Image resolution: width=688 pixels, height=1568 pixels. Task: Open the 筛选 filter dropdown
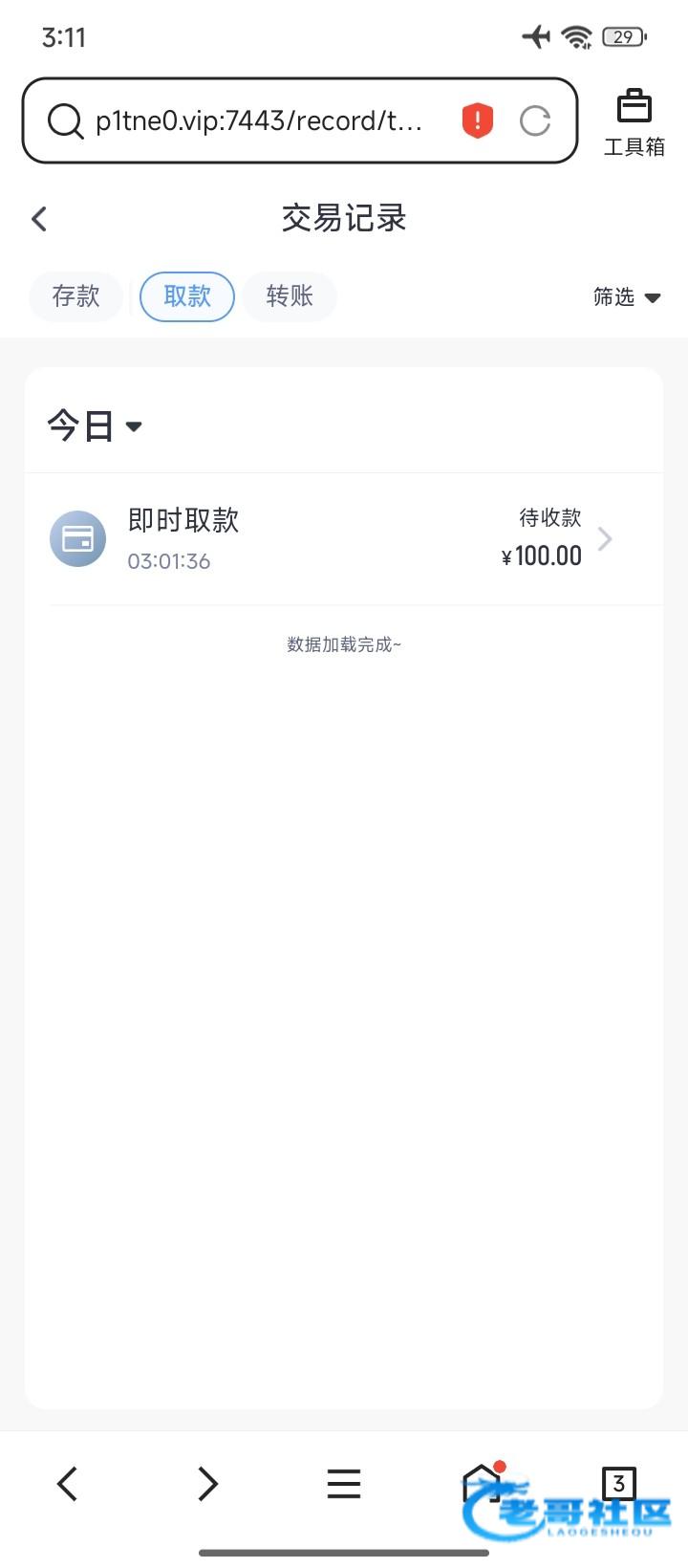click(627, 297)
